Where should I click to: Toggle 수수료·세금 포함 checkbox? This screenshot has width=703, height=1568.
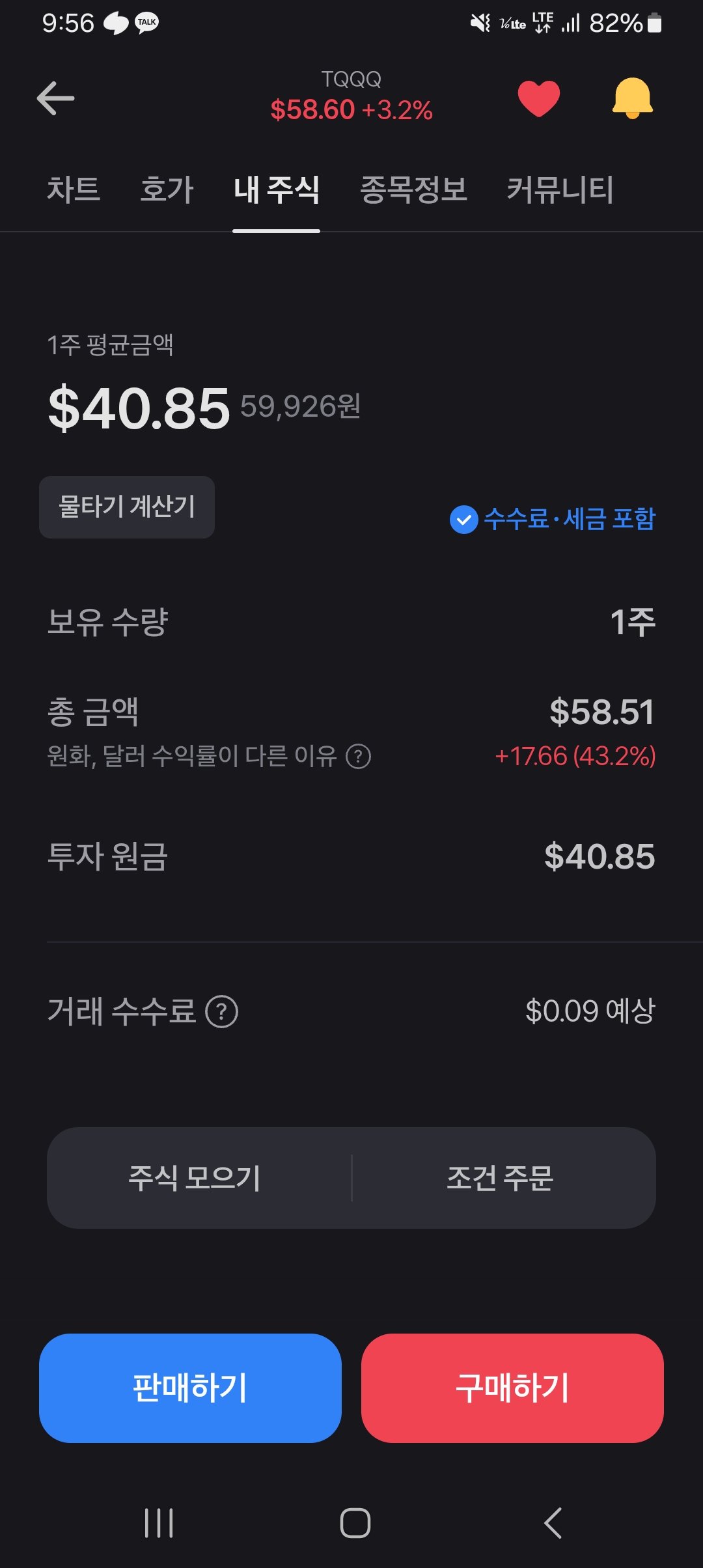click(x=553, y=519)
